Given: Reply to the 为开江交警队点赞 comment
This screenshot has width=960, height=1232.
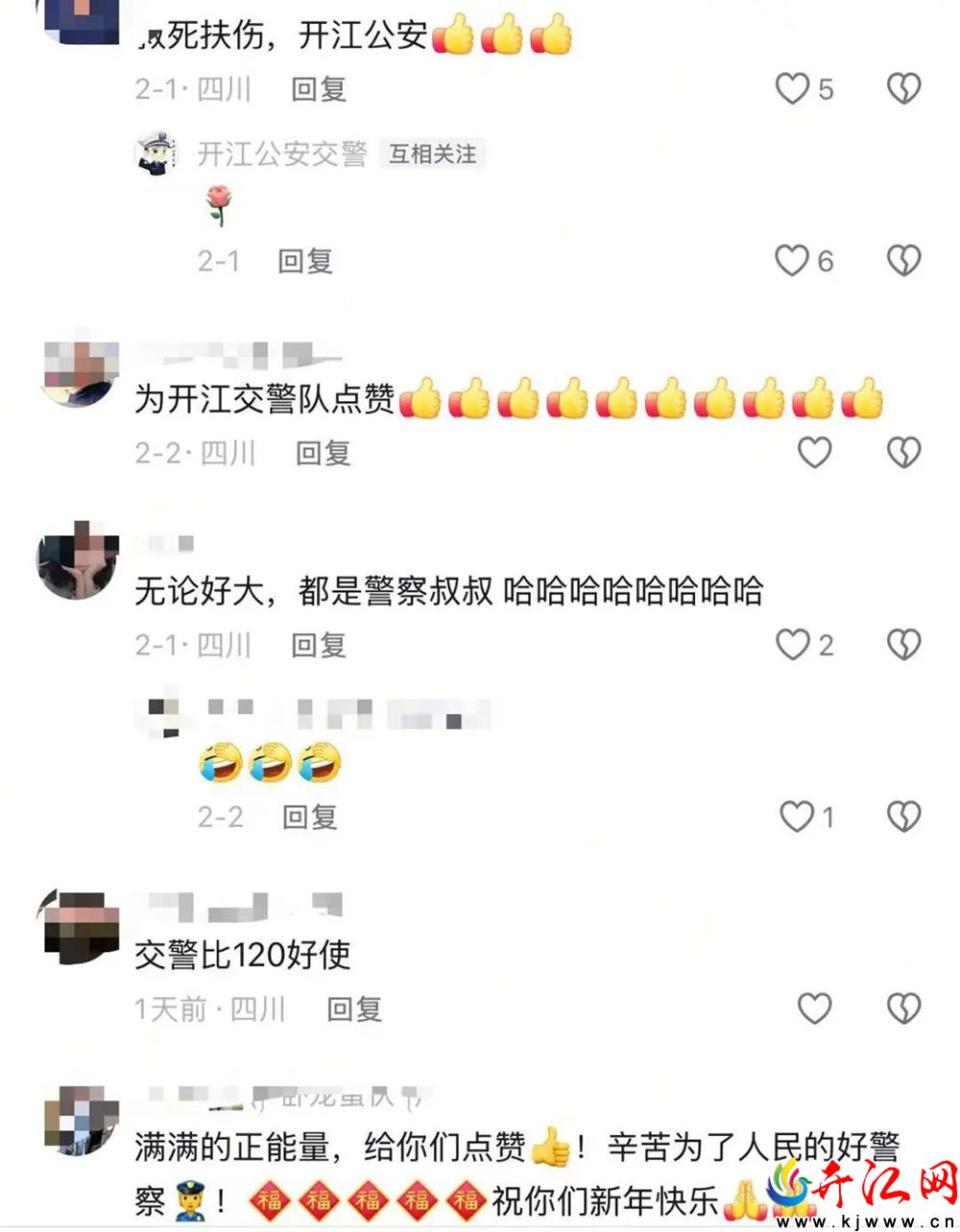Looking at the screenshot, I should click(323, 453).
